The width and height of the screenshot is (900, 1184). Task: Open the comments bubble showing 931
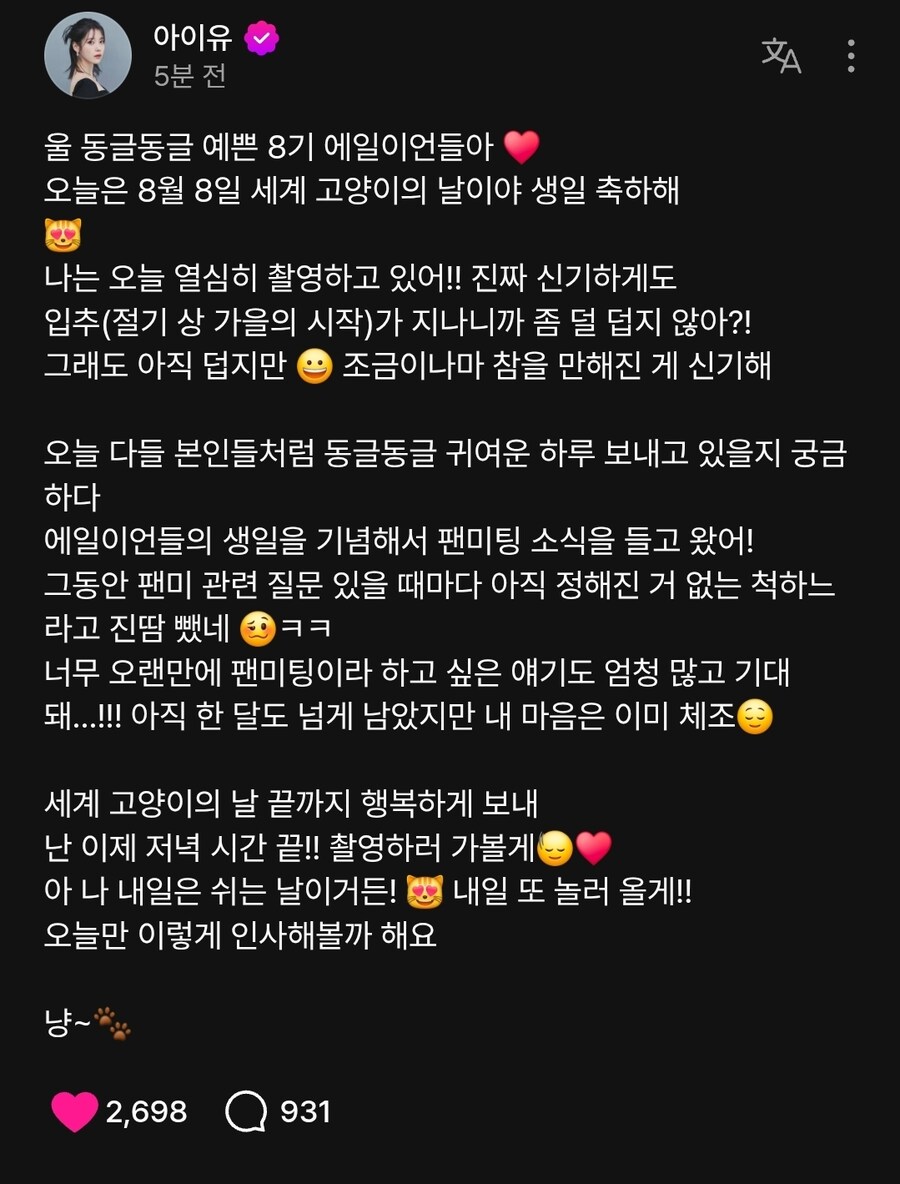point(245,1111)
